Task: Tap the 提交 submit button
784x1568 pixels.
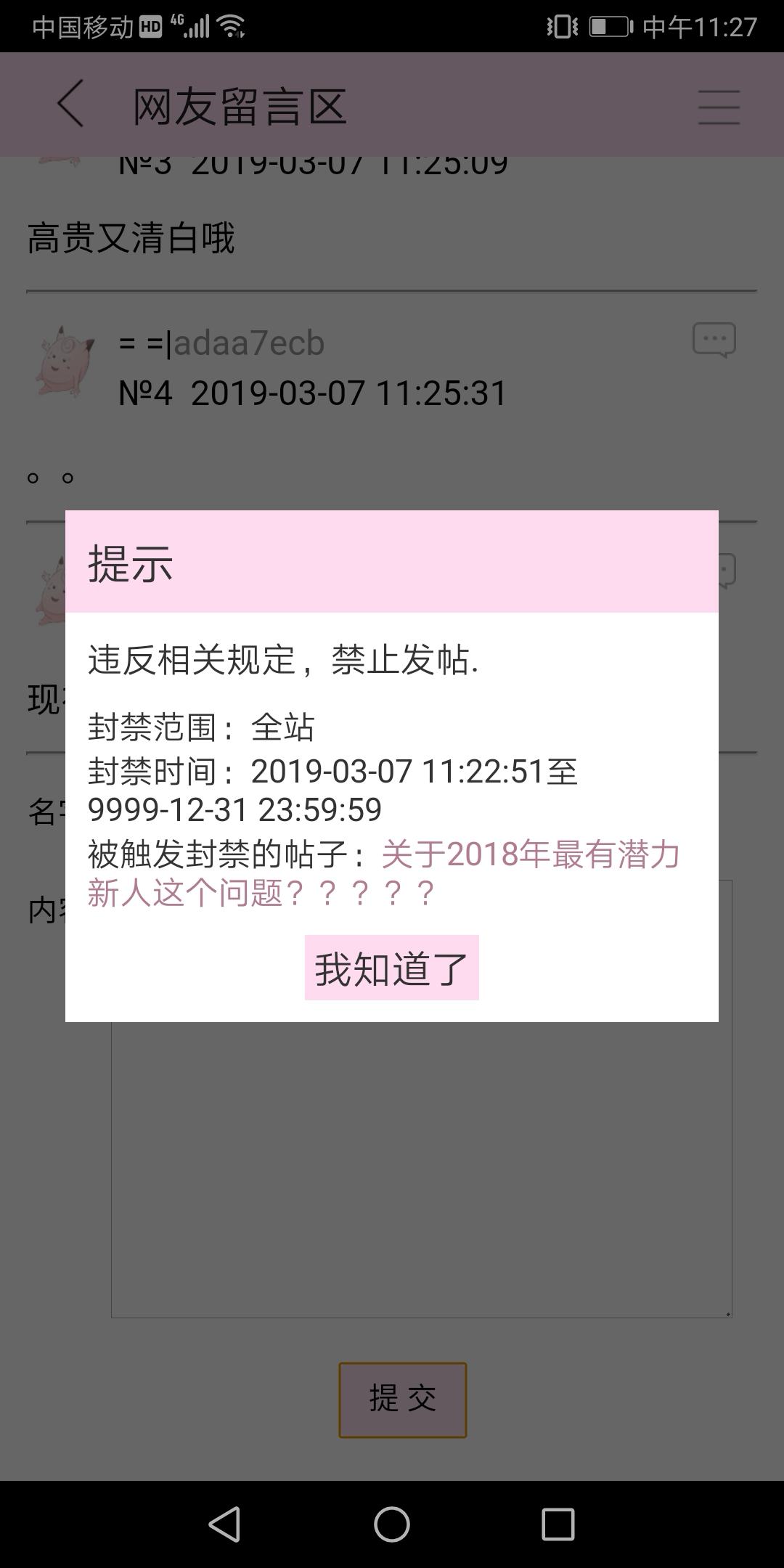Action: pos(402,1400)
